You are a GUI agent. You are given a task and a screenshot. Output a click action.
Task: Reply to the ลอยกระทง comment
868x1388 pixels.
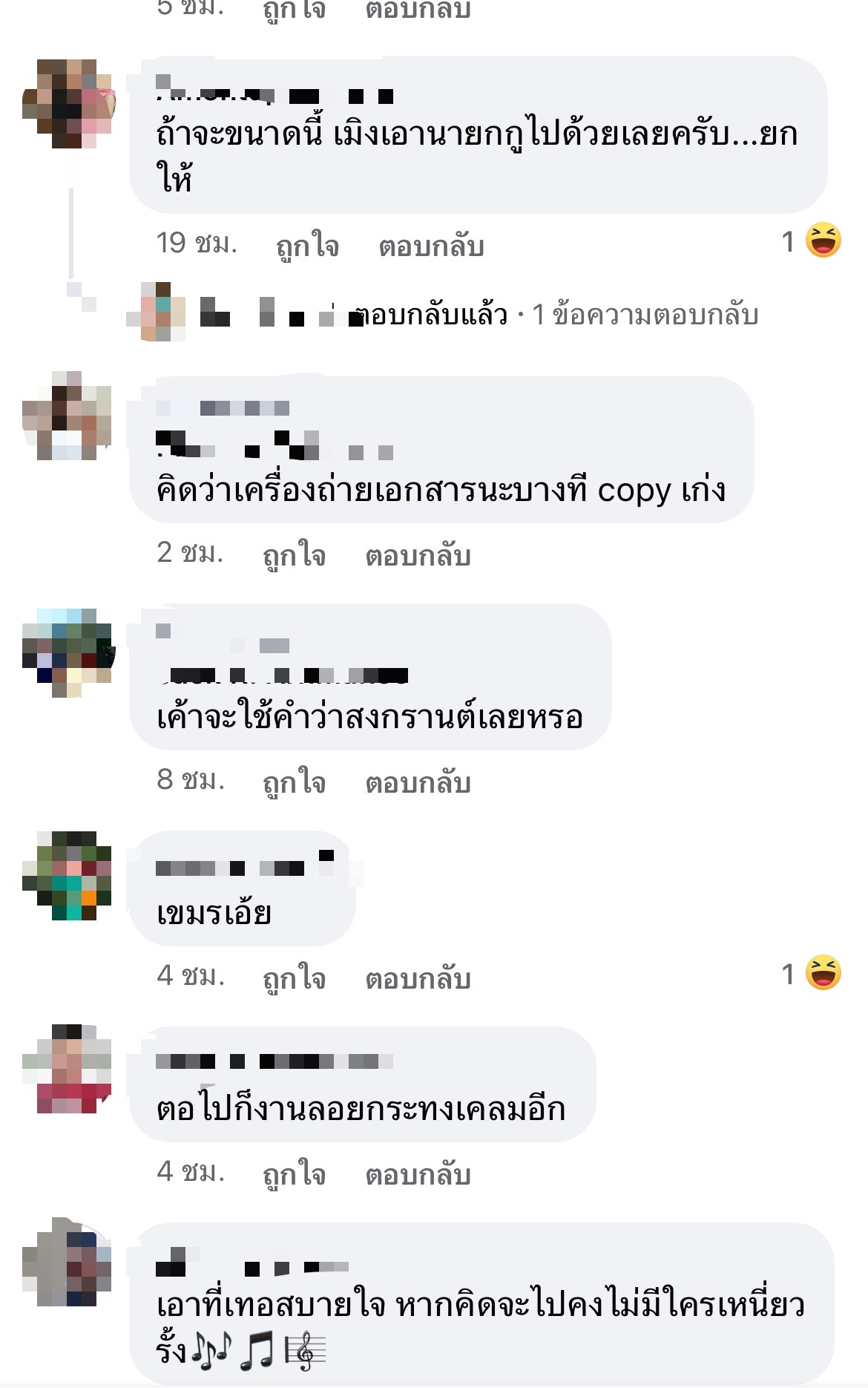pyautogui.click(x=418, y=1174)
